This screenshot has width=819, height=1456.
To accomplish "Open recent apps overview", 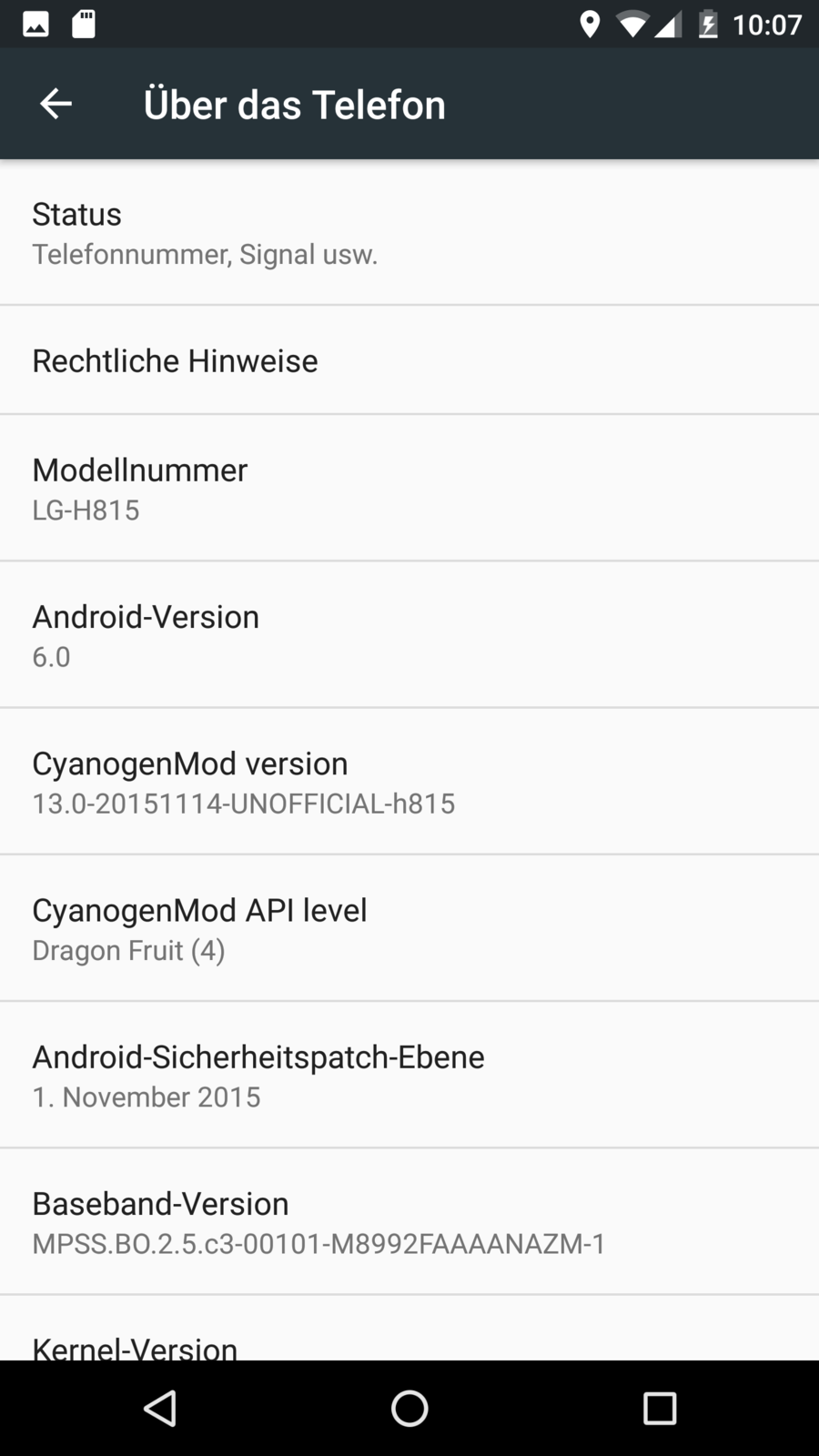I will (x=659, y=1409).
